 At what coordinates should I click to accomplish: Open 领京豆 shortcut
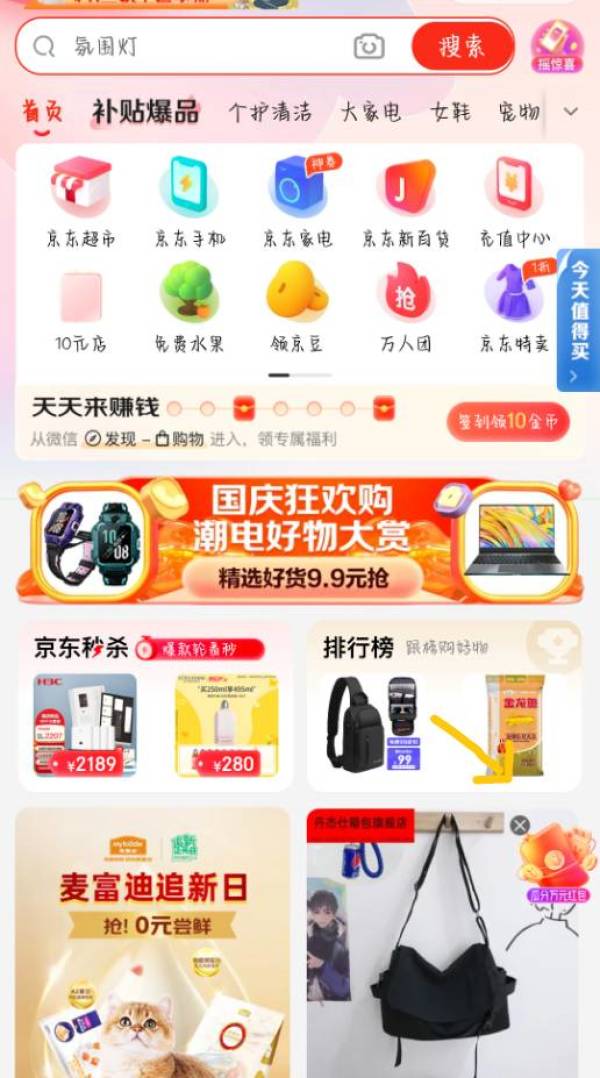[x=297, y=307]
